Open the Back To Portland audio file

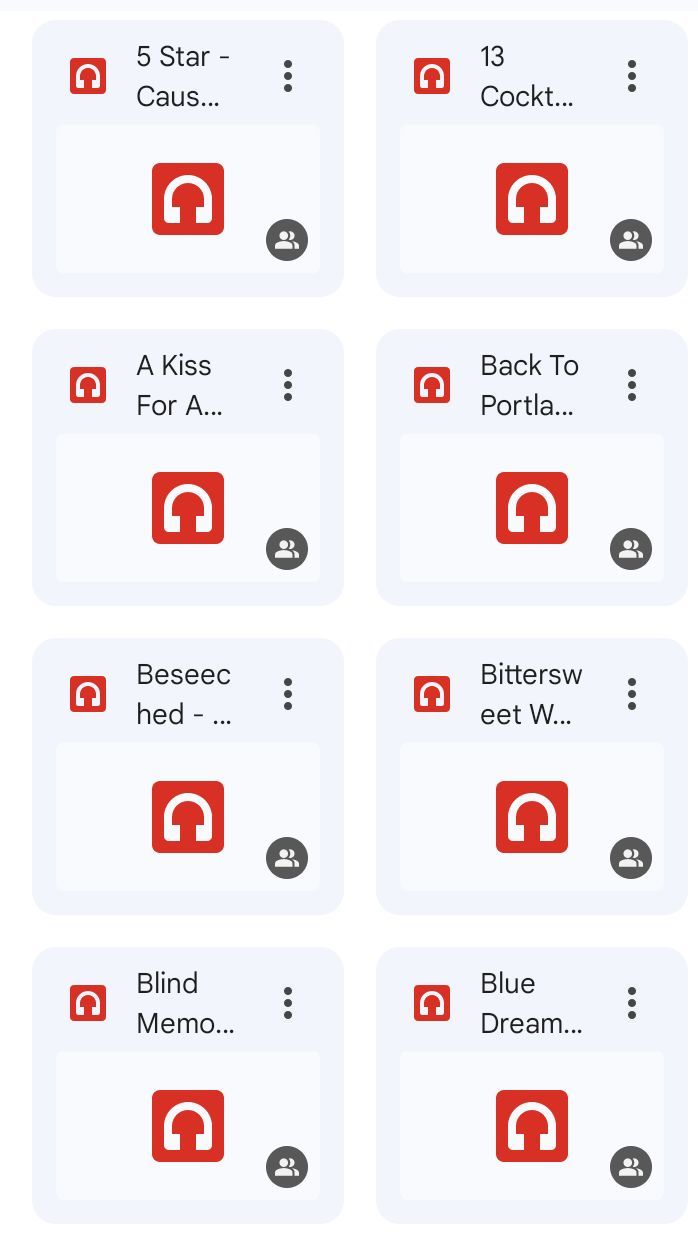tap(531, 508)
